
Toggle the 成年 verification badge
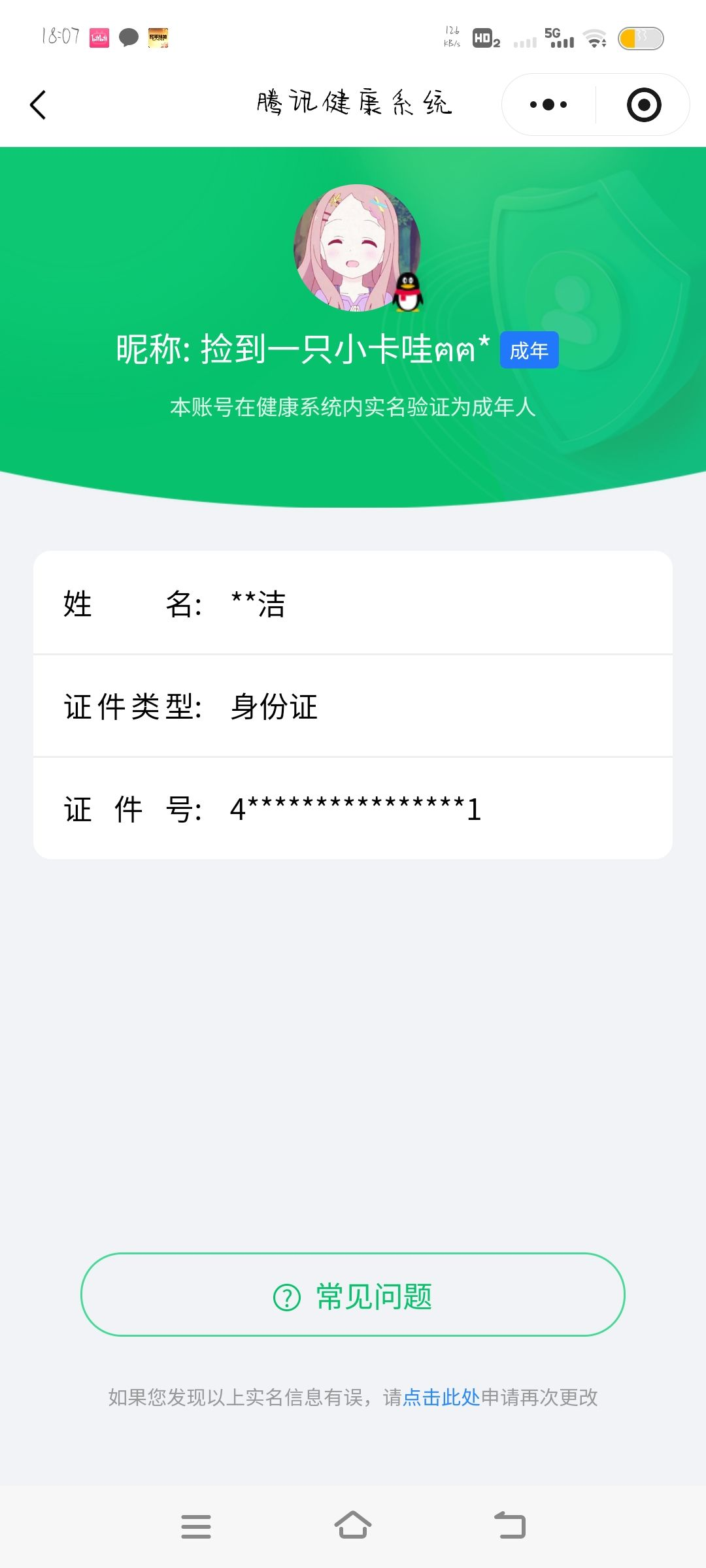coord(529,350)
